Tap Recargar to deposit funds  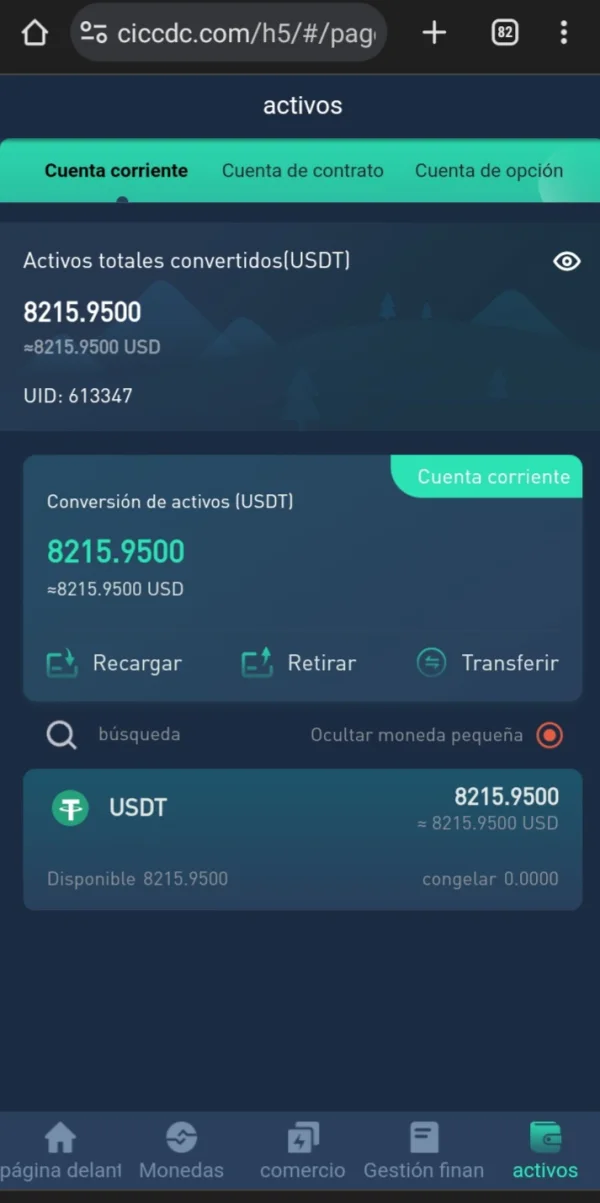click(114, 663)
